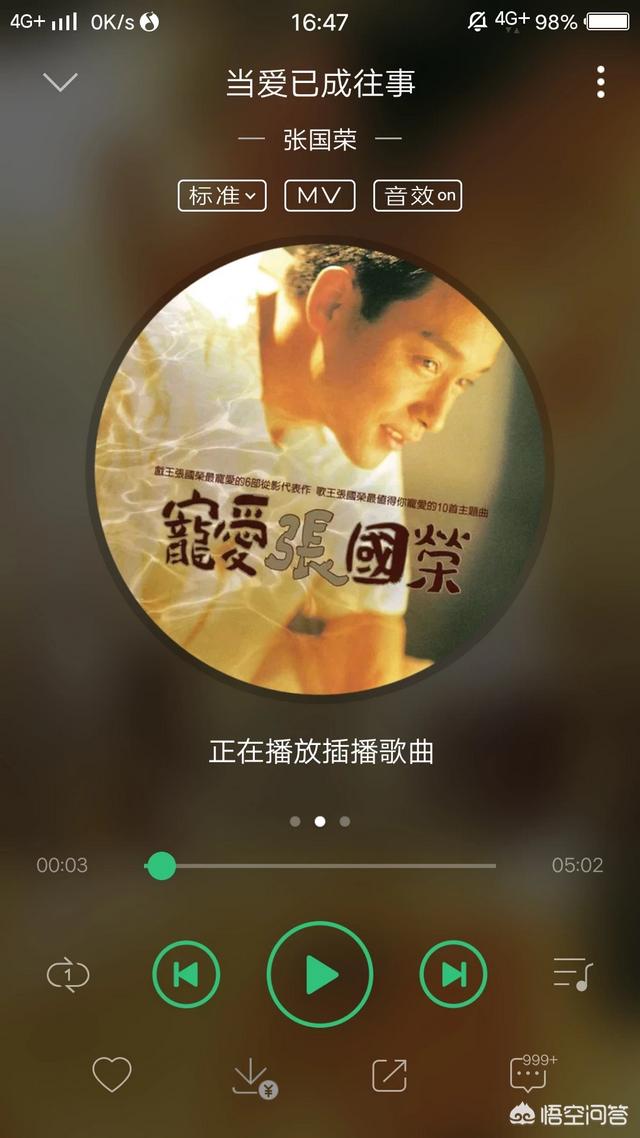Download the paid song
Screen dimensions: 640x1138
(255, 1077)
